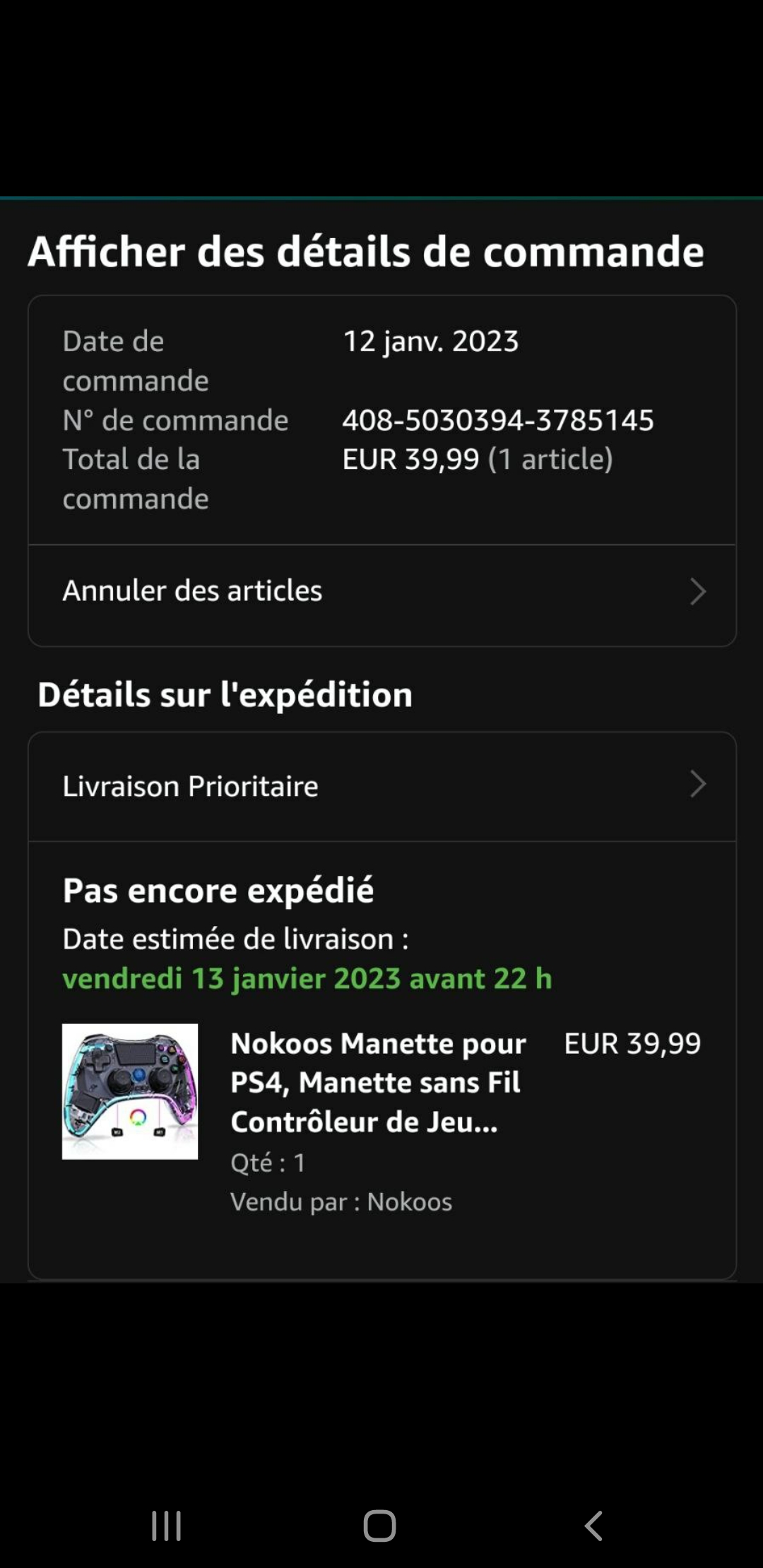View the Nokoos Manette product image
This screenshot has height=1568, width=763.
tap(130, 1091)
